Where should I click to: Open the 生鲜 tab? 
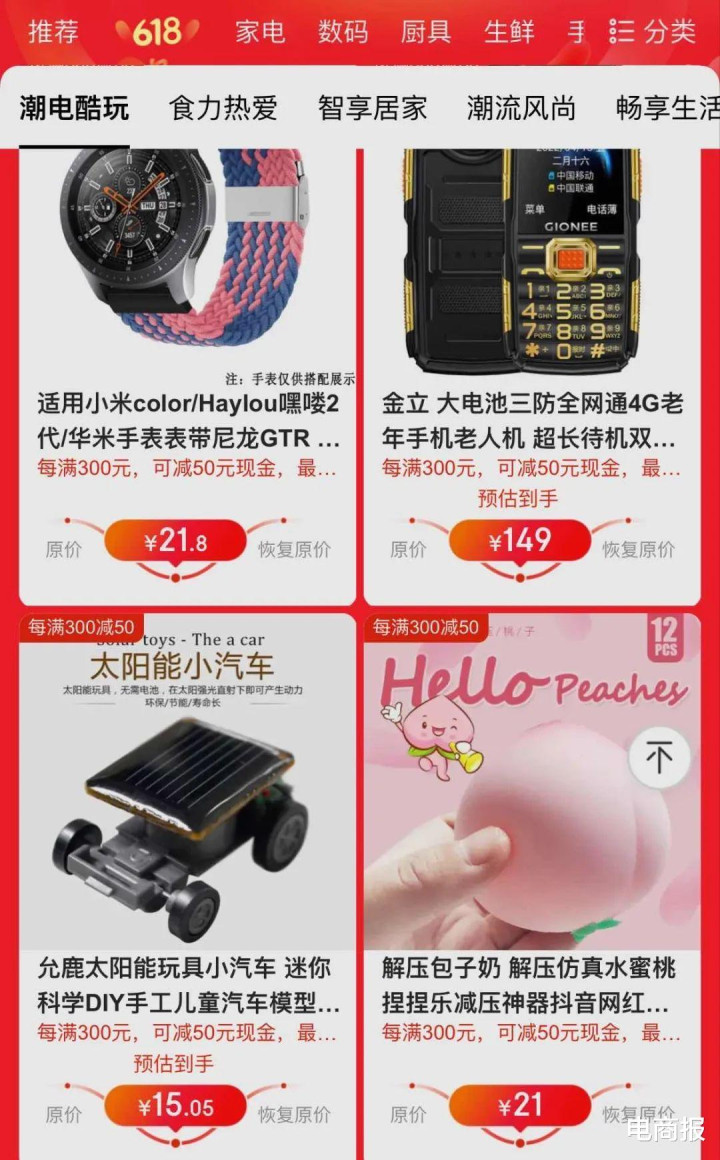(509, 32)
